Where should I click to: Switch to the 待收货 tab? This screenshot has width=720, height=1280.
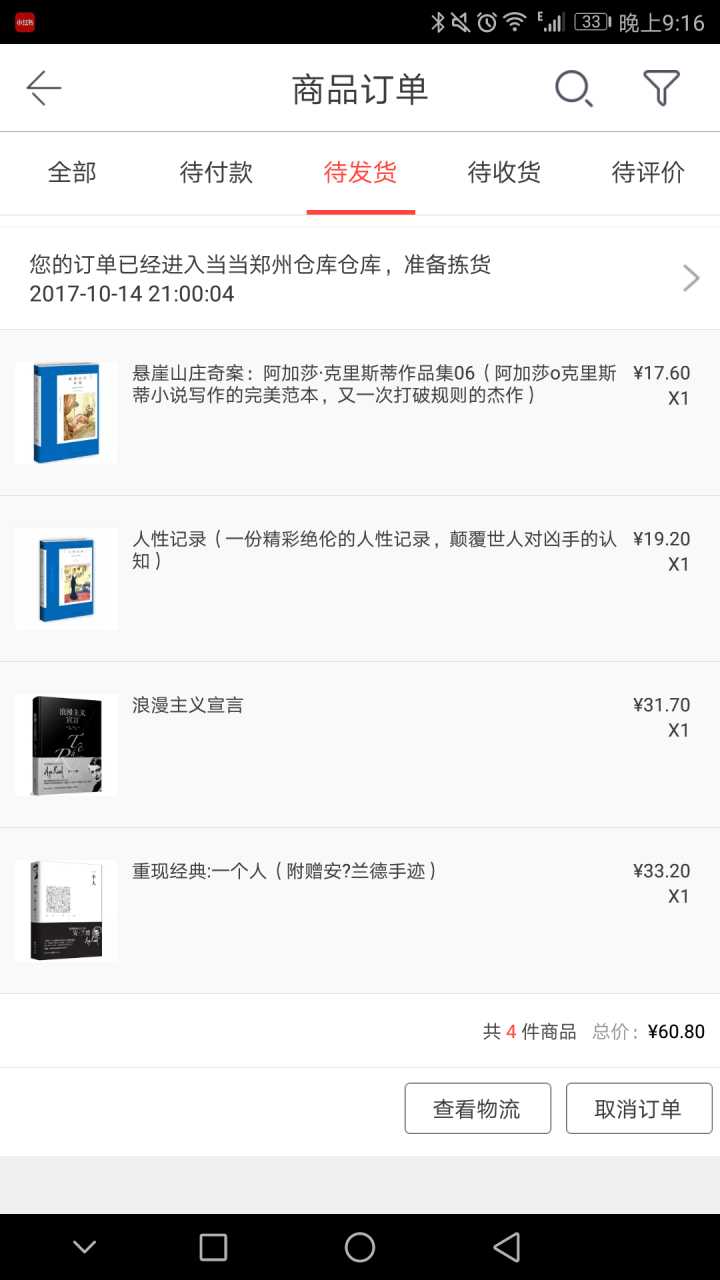pos(504,172)
